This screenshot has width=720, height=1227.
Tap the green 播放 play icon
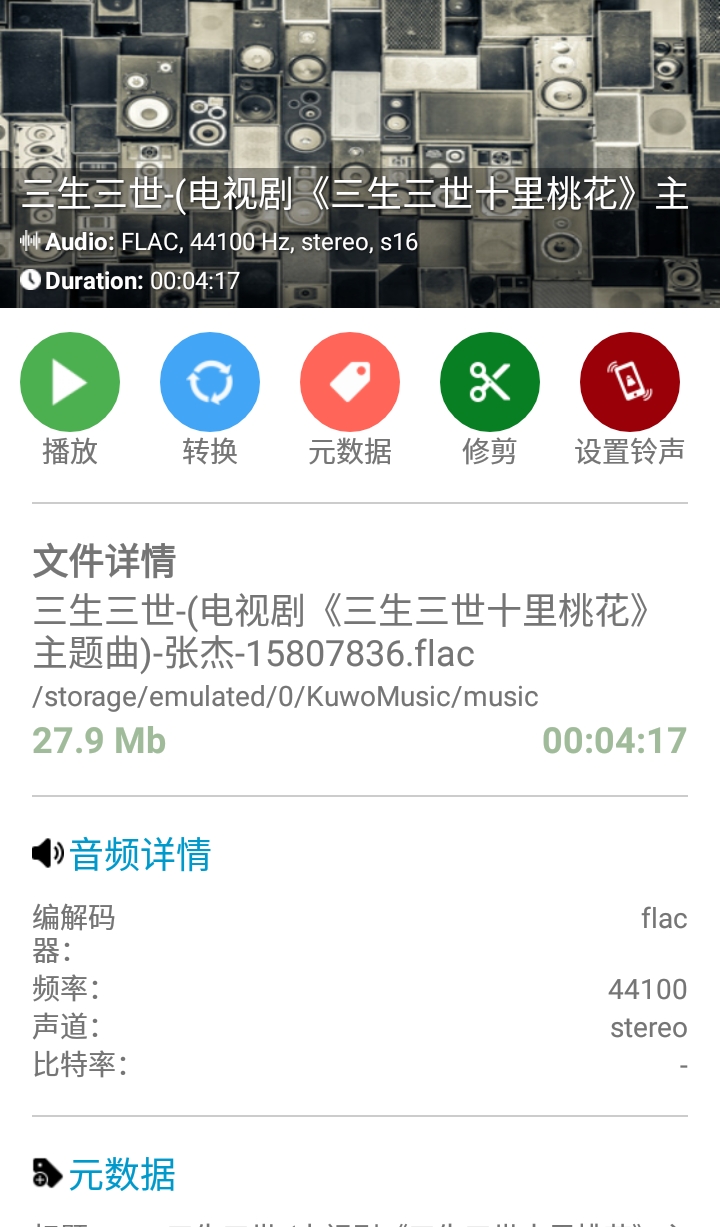(69, 381)
